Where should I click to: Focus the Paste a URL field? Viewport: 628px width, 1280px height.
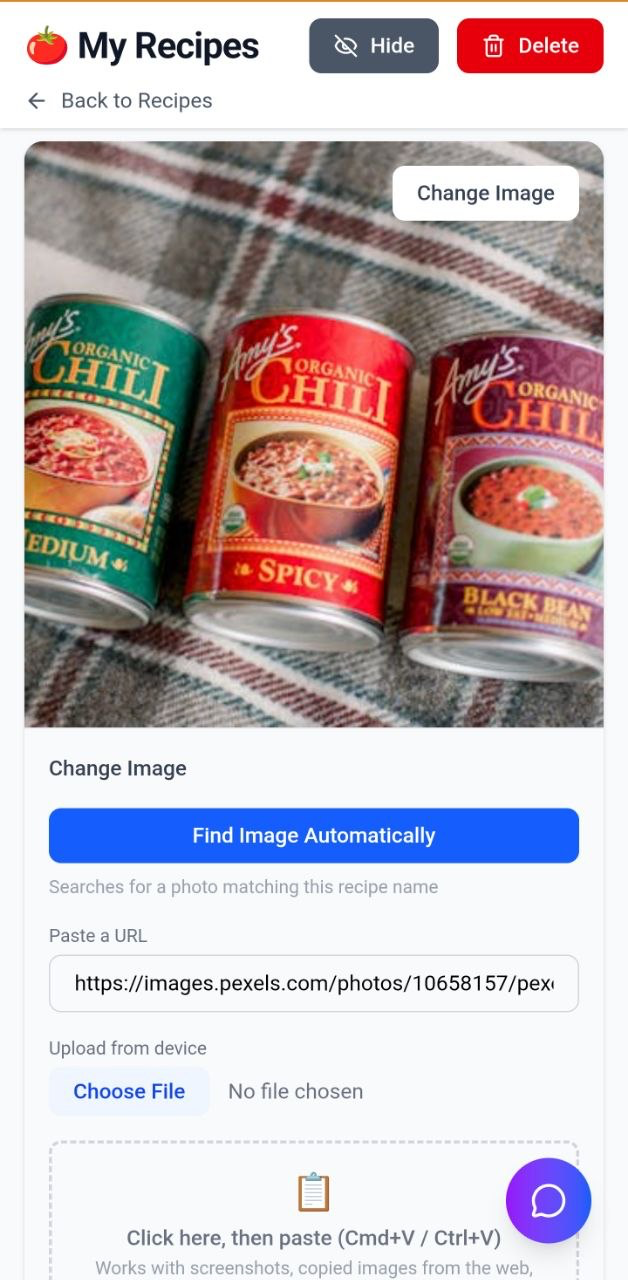pyautogui.click(x=314, y=984)
